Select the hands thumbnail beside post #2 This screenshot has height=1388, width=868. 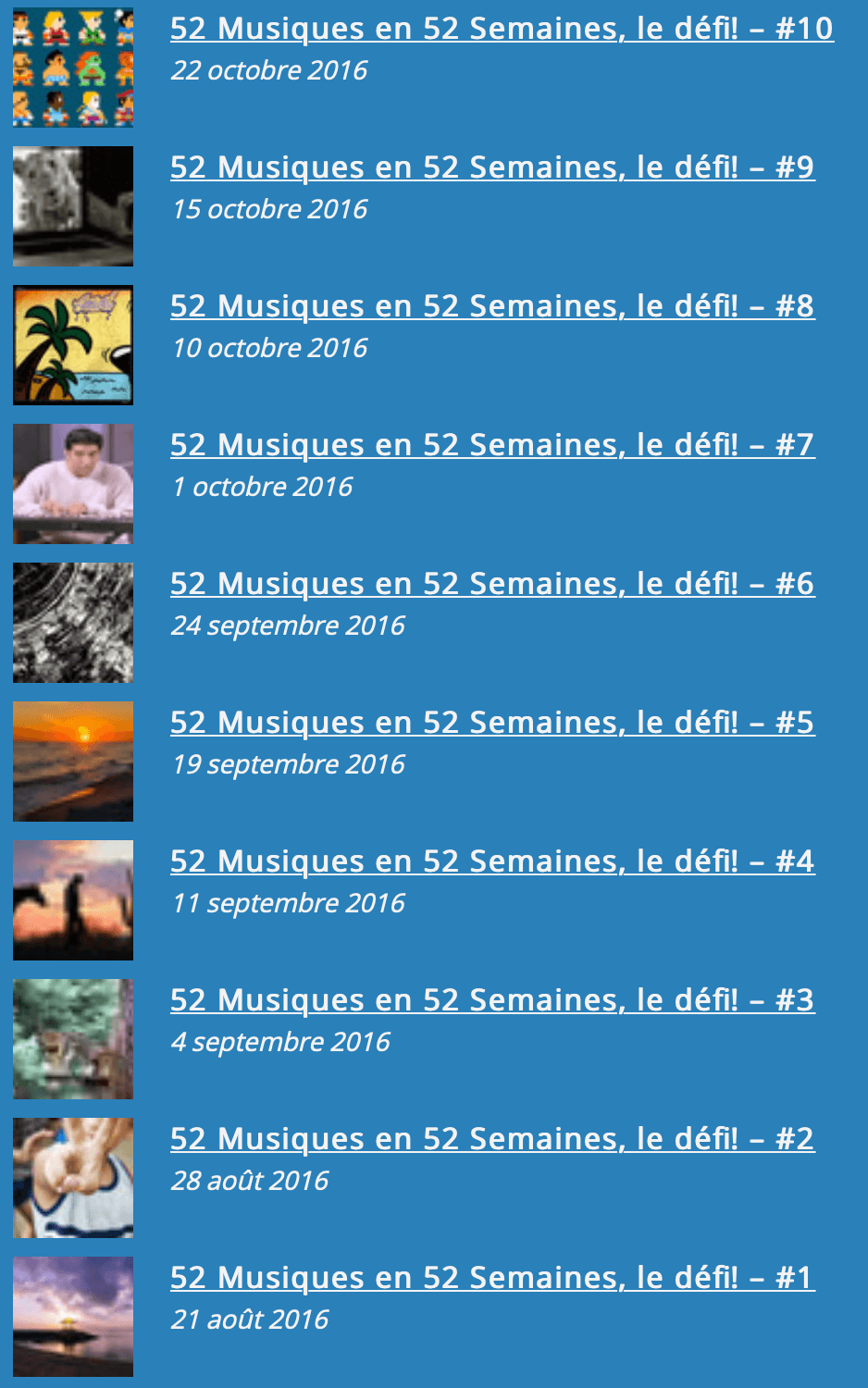tap(73, 1176)
